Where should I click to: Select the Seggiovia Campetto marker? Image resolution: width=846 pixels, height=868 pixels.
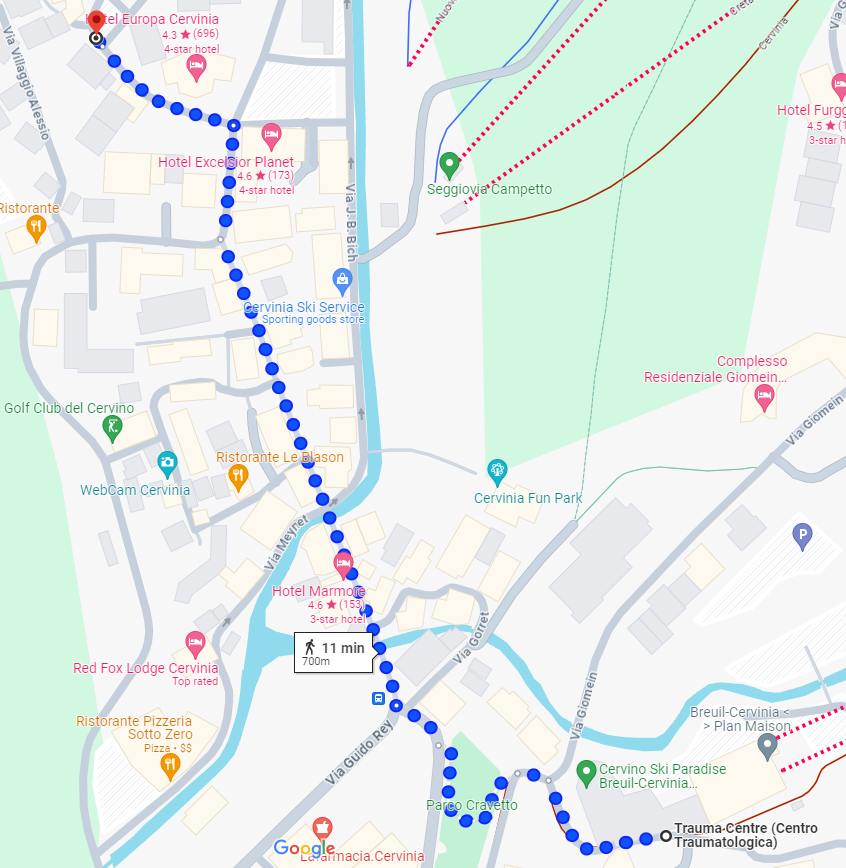(449, 164)
